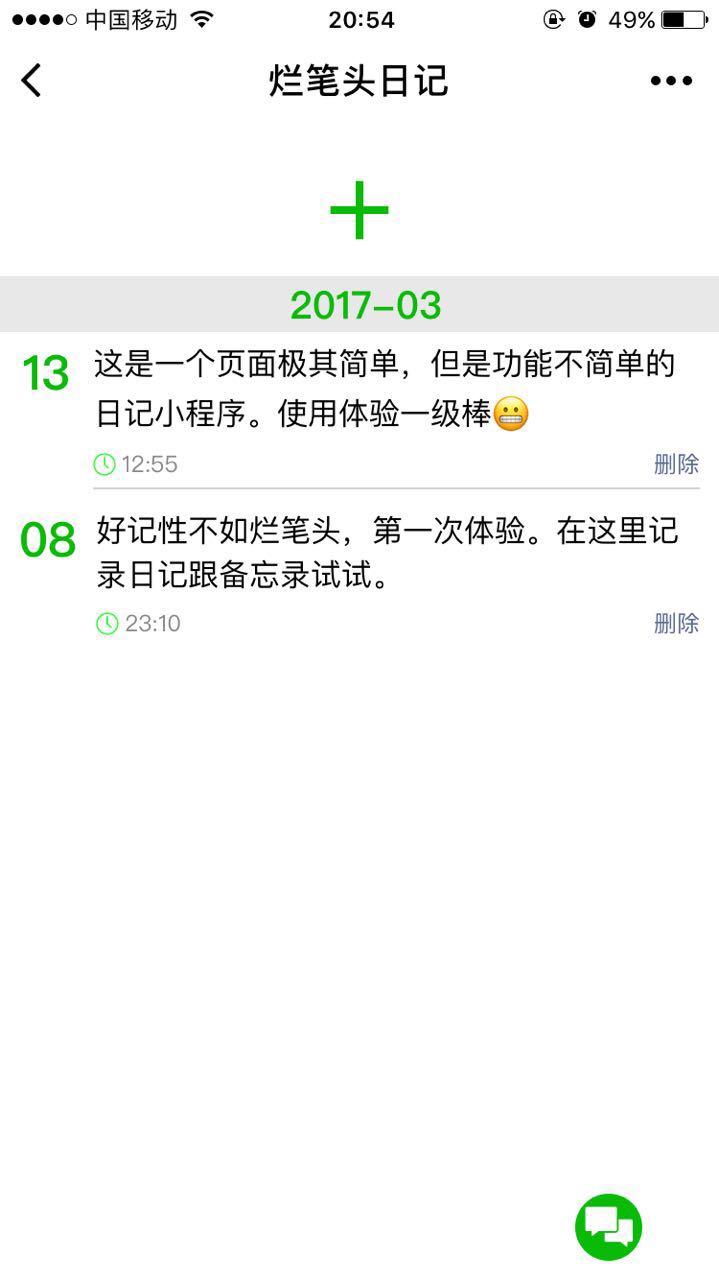Open the diary entry dated 08

click(387, 553)
